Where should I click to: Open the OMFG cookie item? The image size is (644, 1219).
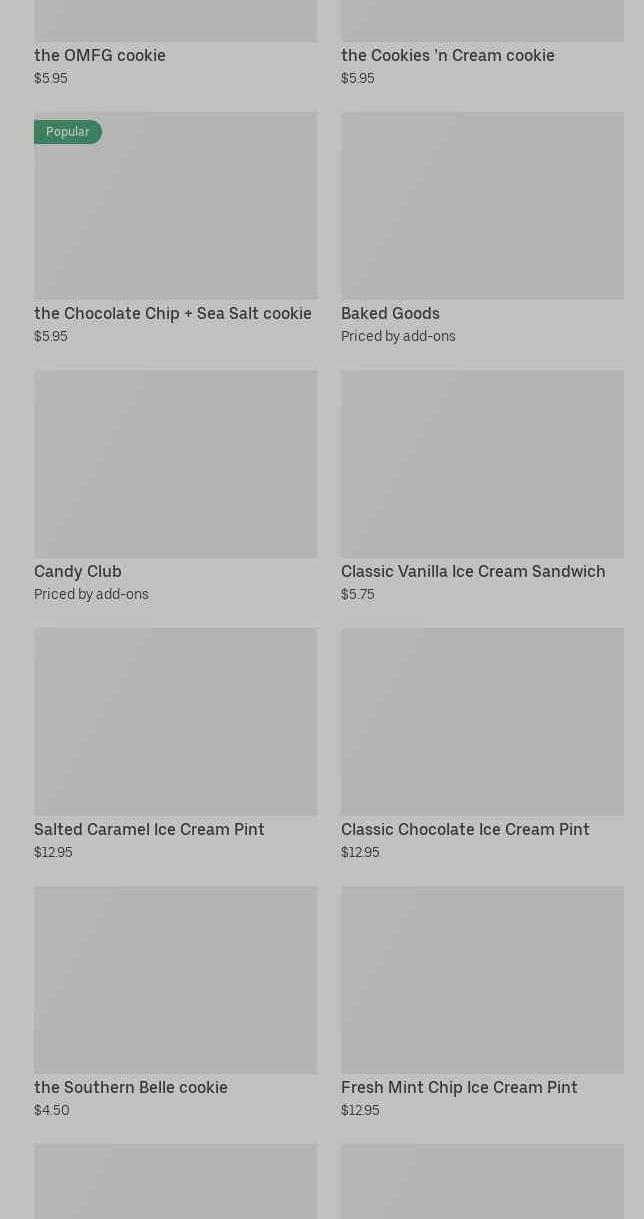tap(100, 55)
